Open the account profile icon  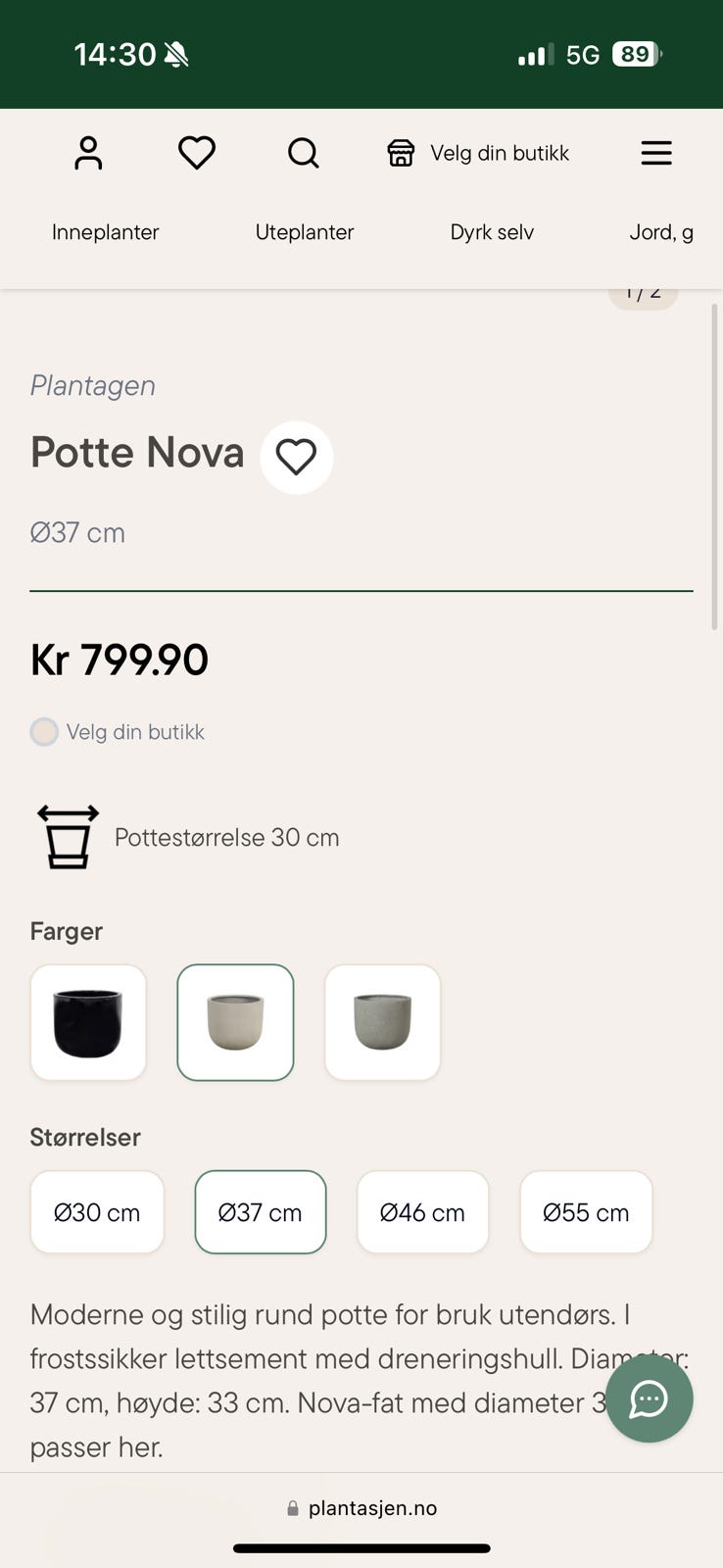(88, 154)
